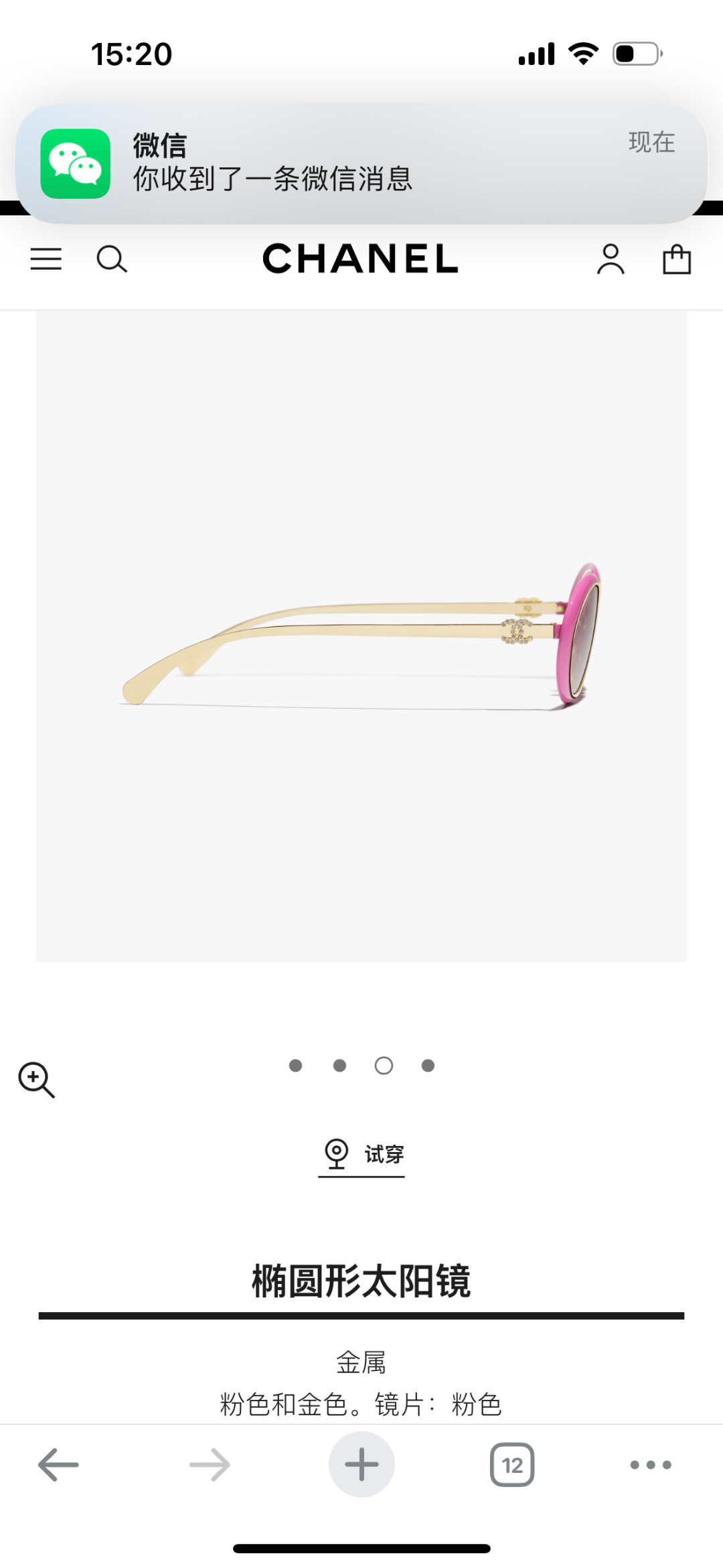Select the last carousel dot indicator
The image size is (723, 1568).
(x=427, y=1066)
